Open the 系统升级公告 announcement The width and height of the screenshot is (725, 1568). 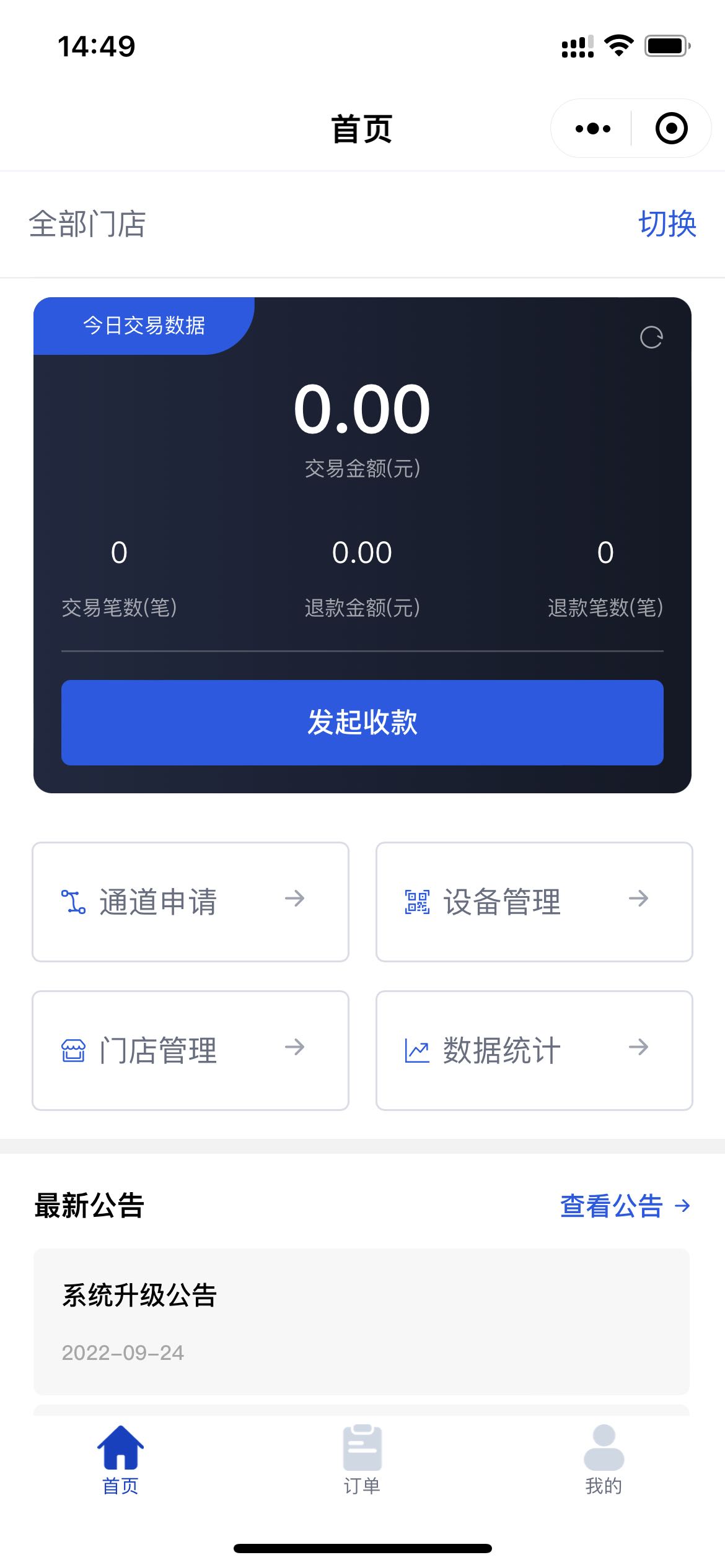click(362, 1307)
